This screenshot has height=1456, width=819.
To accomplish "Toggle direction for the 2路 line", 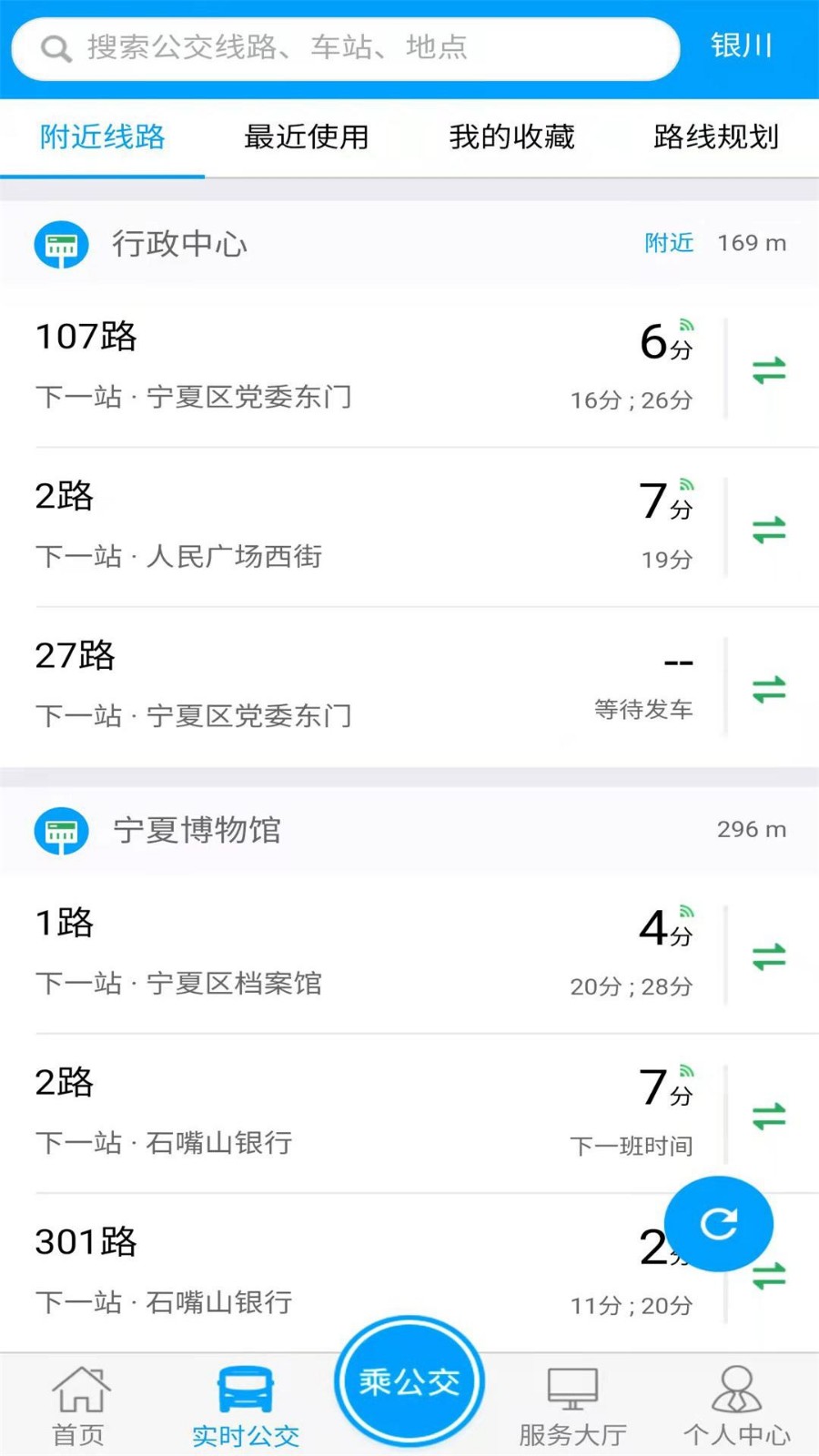I will 769,531.
